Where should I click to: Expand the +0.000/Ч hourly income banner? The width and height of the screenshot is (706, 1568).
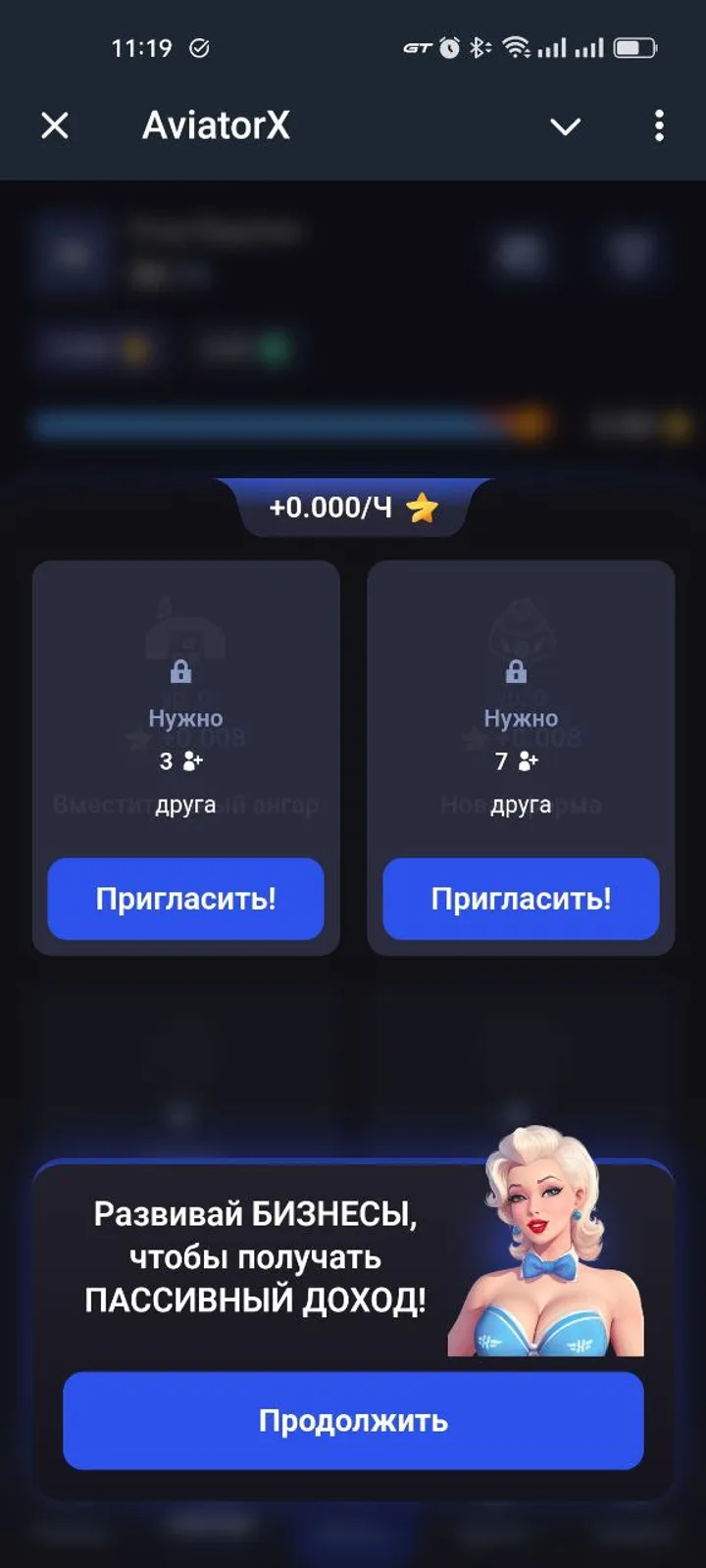[353, 509]
